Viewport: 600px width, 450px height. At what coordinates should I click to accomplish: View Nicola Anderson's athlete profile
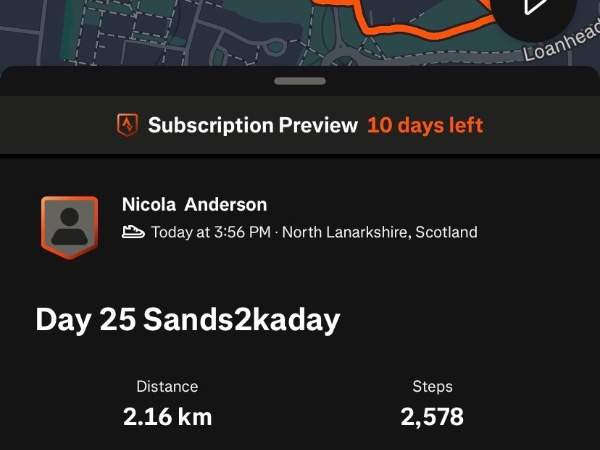(x=194, y=205)
